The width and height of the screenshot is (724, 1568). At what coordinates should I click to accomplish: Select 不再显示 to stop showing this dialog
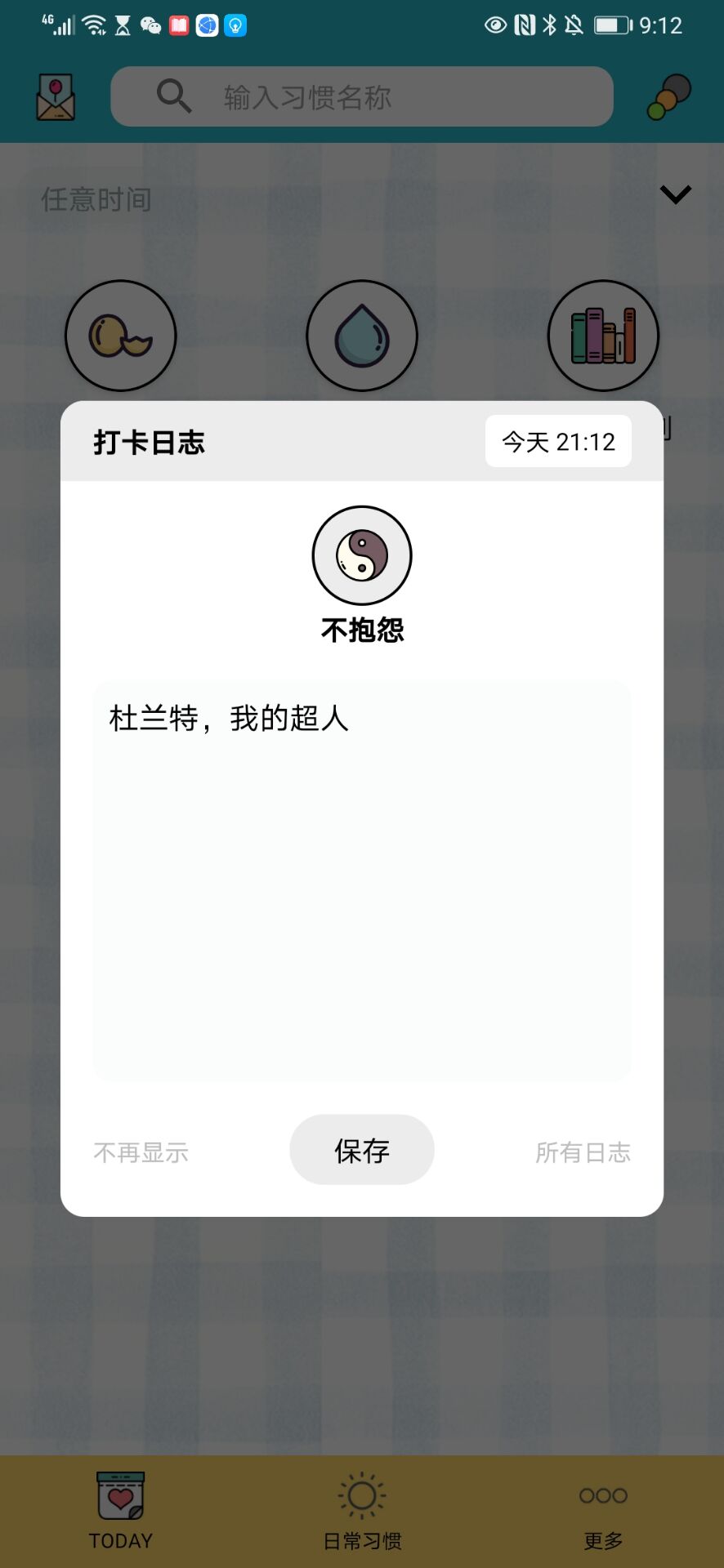click(141, 1152)
